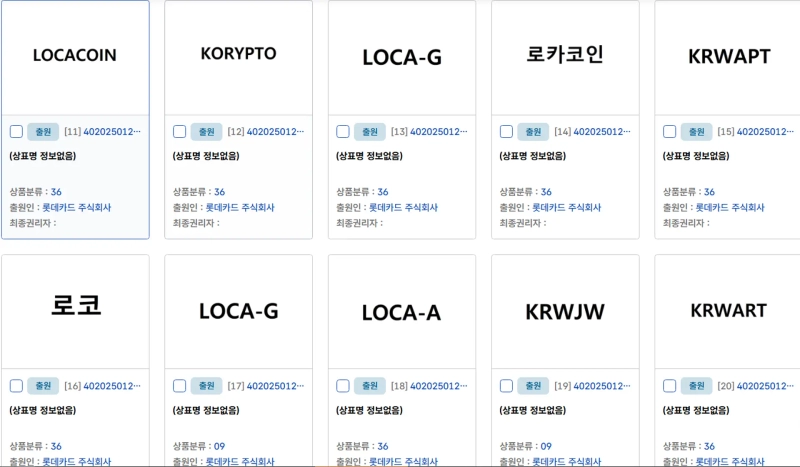Viewport: 800px width, 467px height.
Task: Select the checkbox on the 로코 card
Action: (16, 385)
